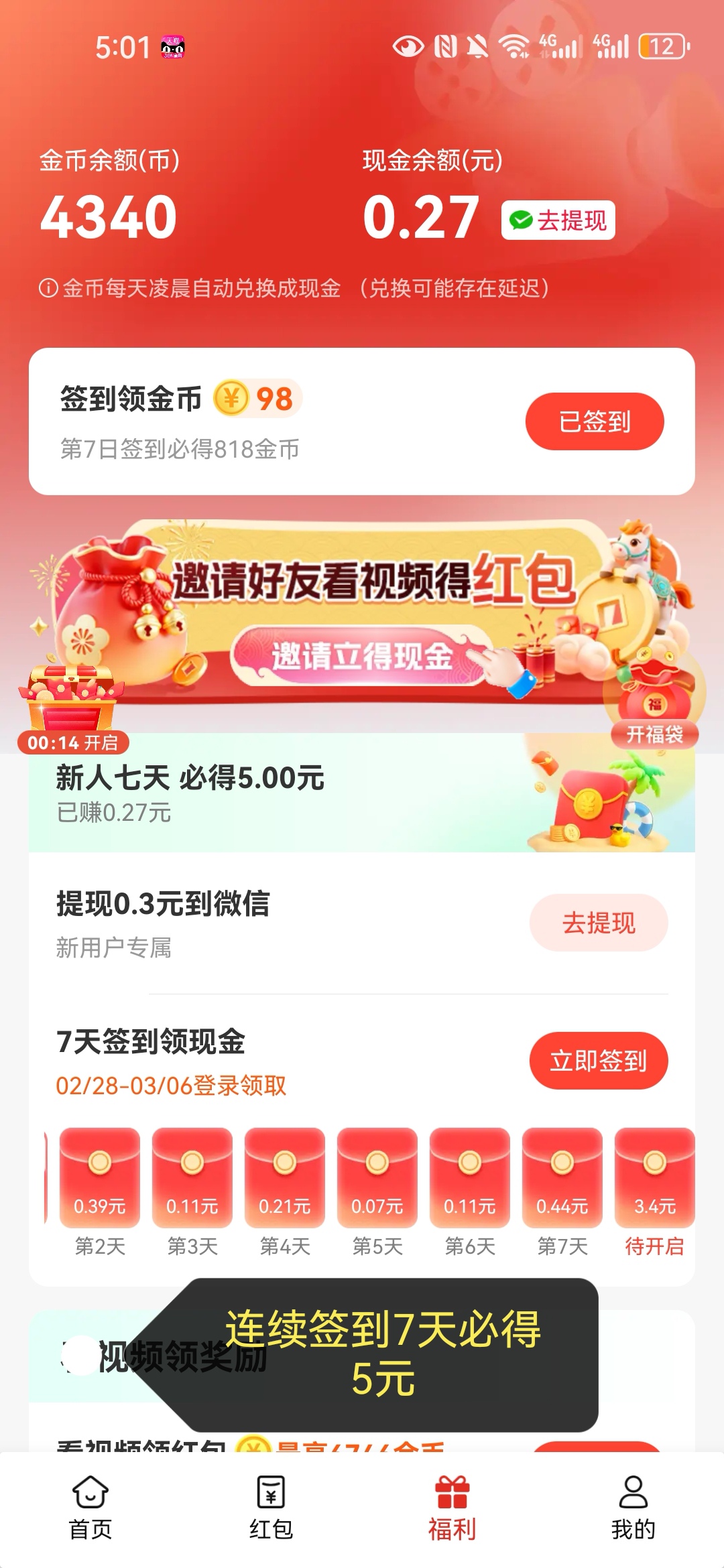Tap the info circle icon before 金币每天凌晨 text
The height and width of the screenshot is (1568, 724).
[x=48, y=288]
